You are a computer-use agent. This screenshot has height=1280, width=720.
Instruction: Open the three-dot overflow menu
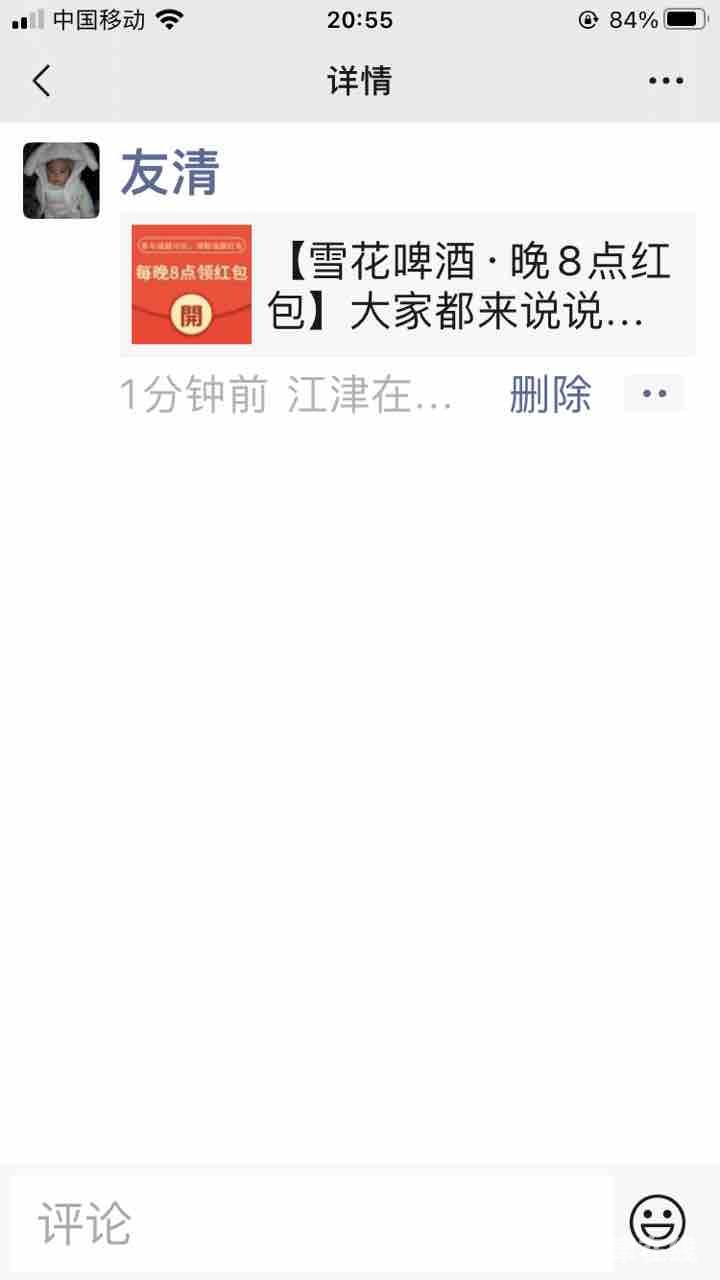[665, 81]
